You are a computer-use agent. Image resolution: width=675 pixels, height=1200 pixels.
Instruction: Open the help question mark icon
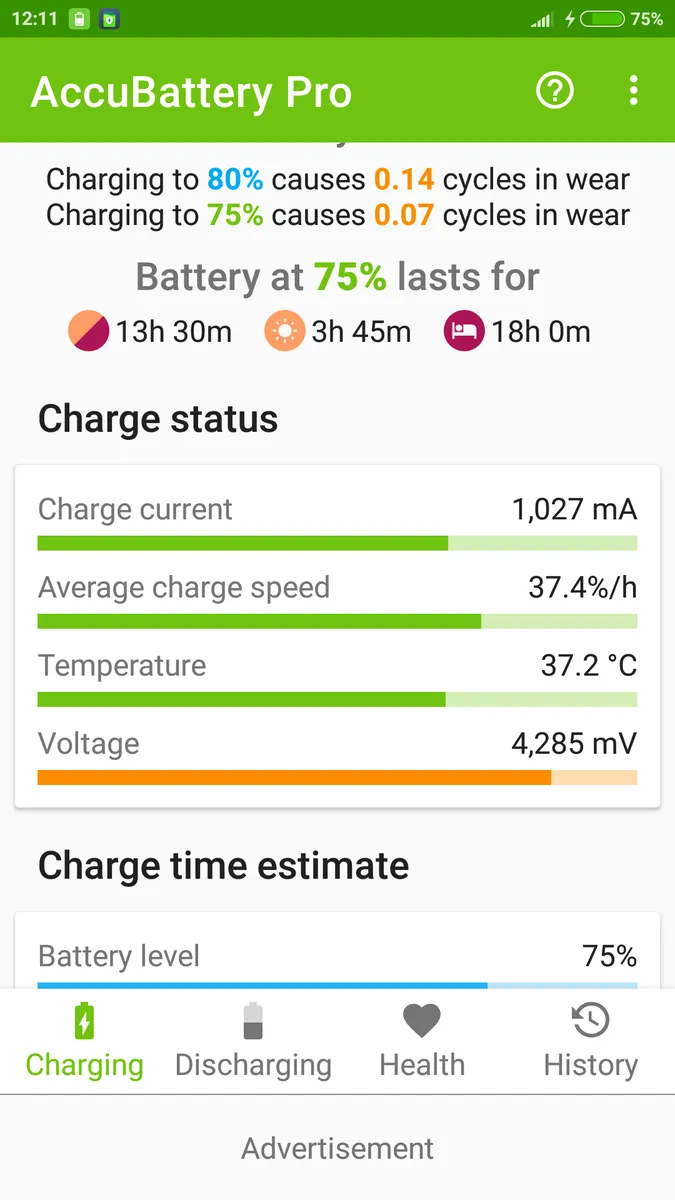tap(555, 91)
